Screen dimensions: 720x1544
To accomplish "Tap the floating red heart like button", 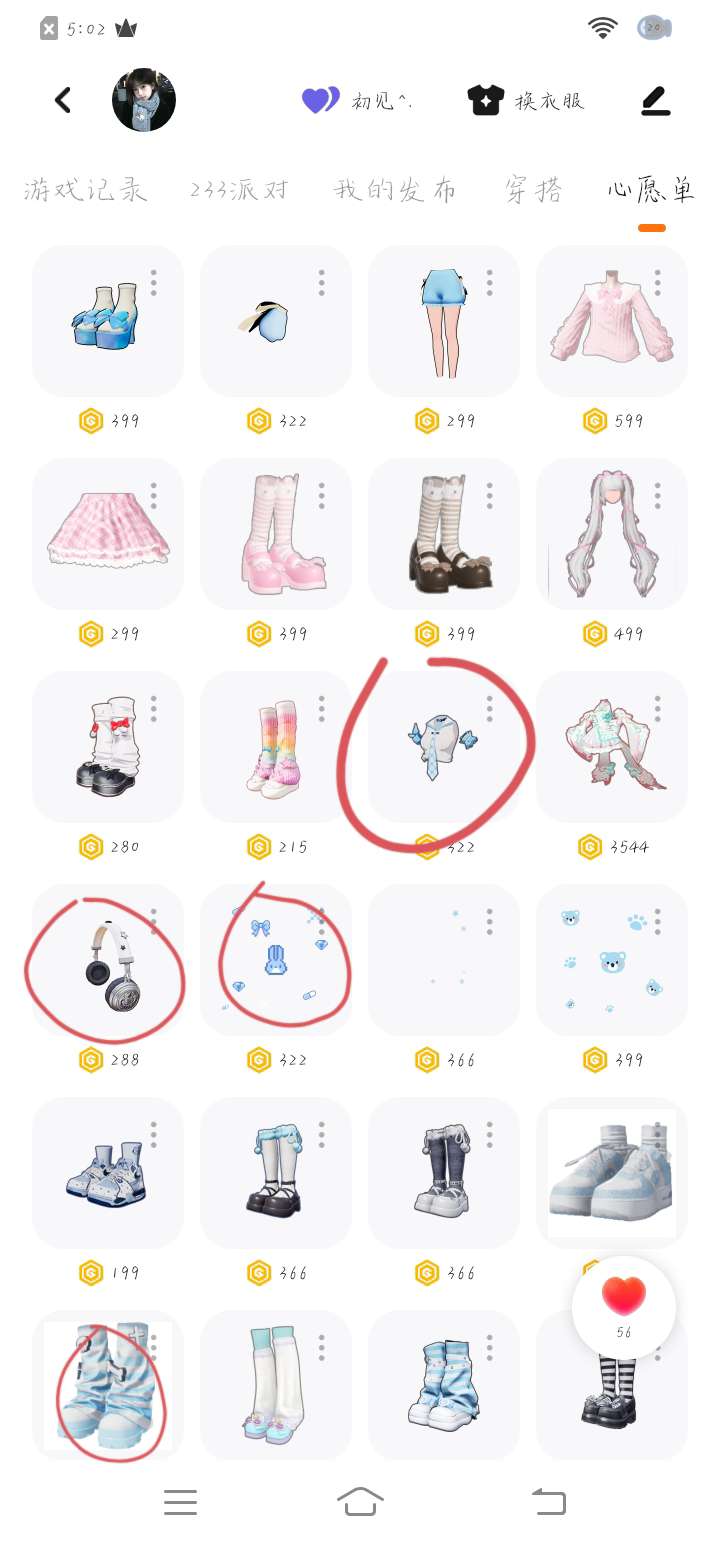I will [x=624, y=1307].
